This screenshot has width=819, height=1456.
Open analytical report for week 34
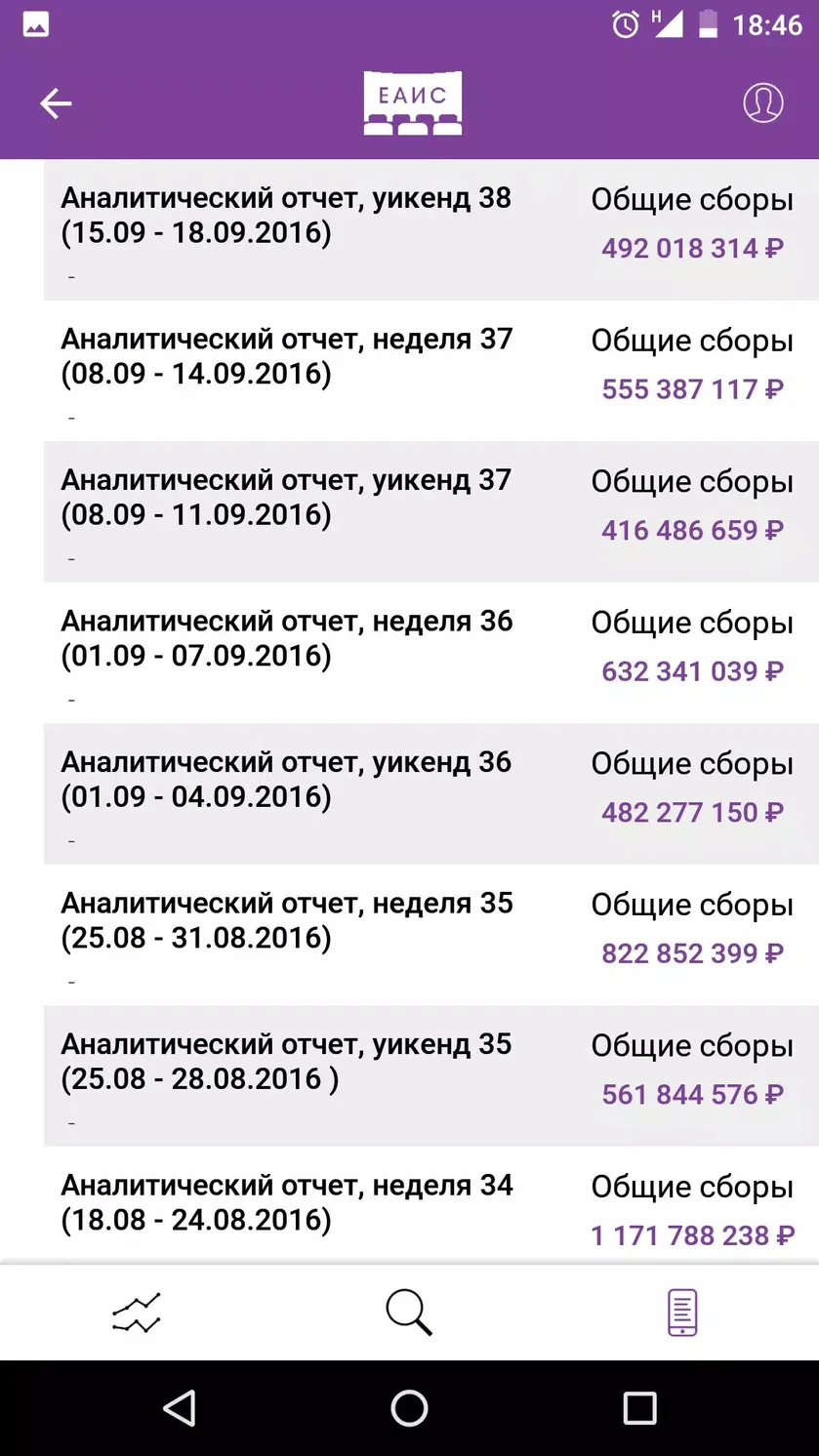click(430, 1205)
